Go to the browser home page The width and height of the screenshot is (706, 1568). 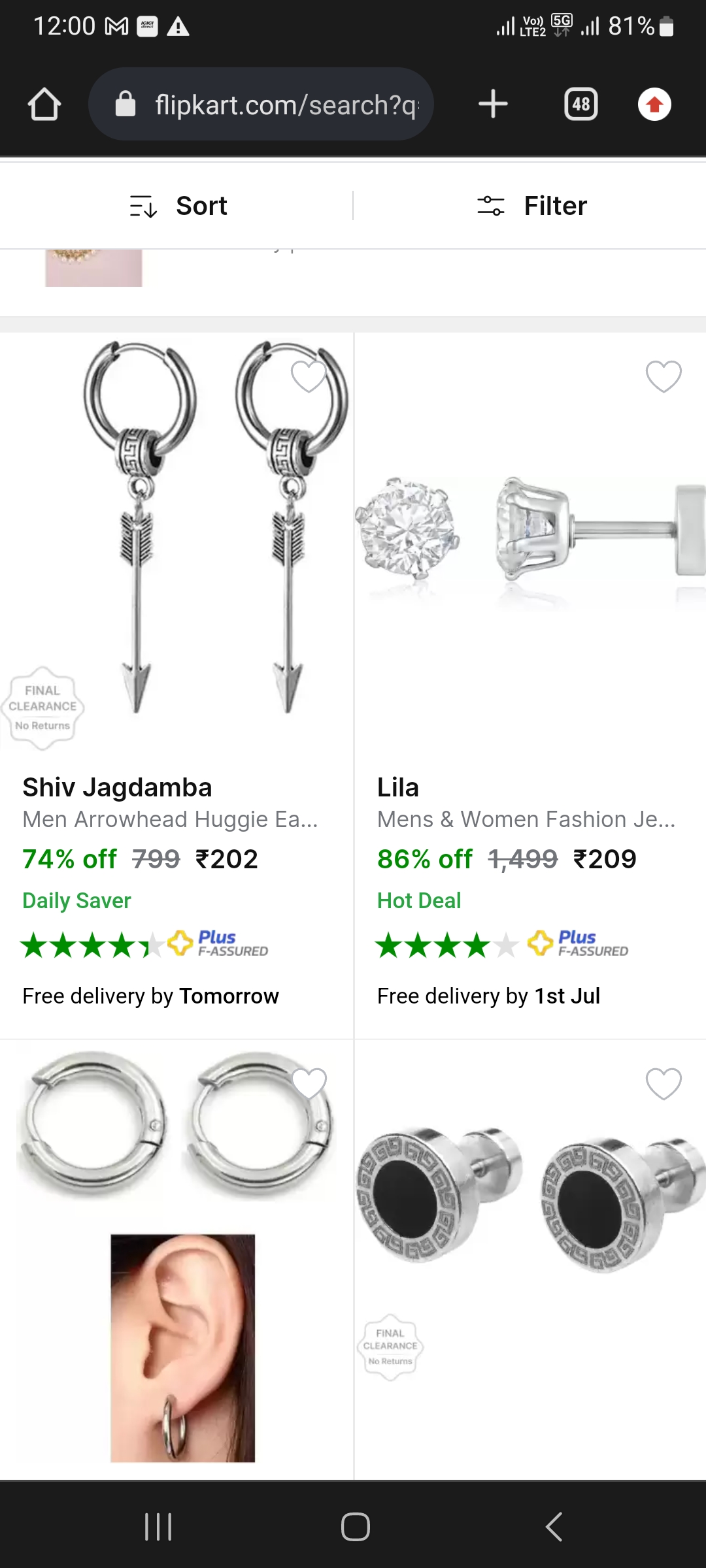coord(44,105)
